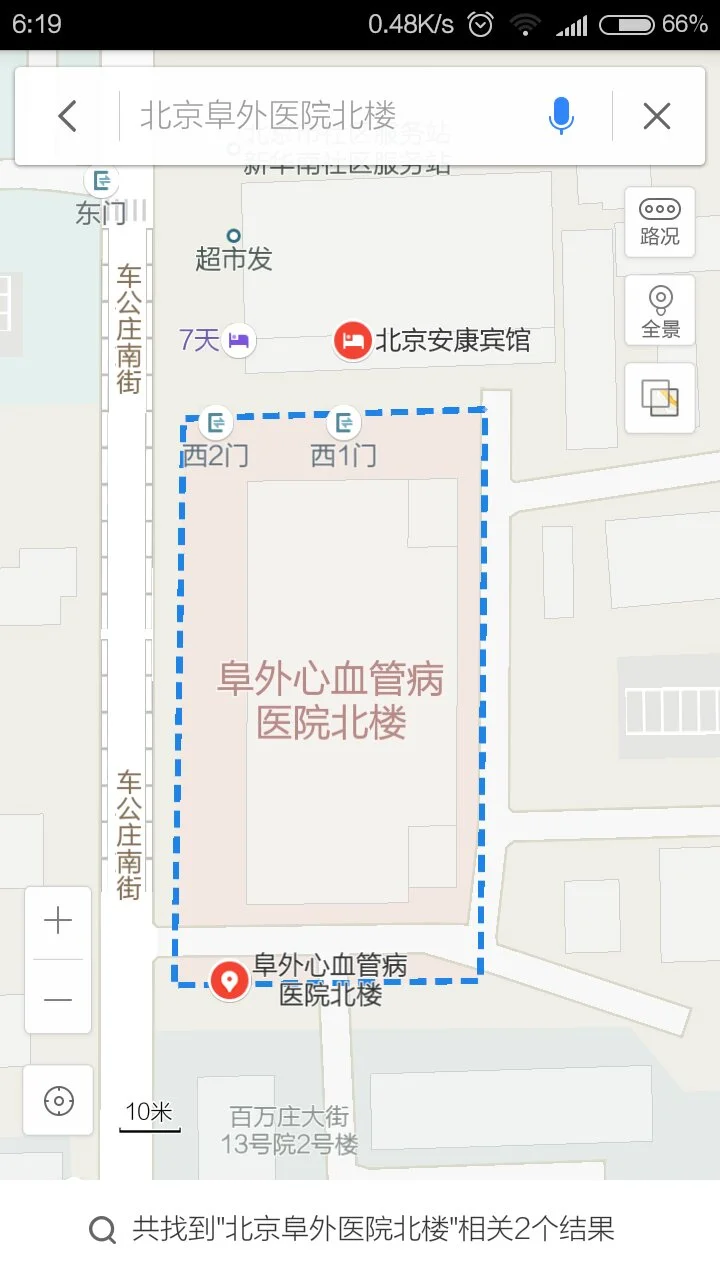
Task: Zoom in with the plus control
Action: 58,920
